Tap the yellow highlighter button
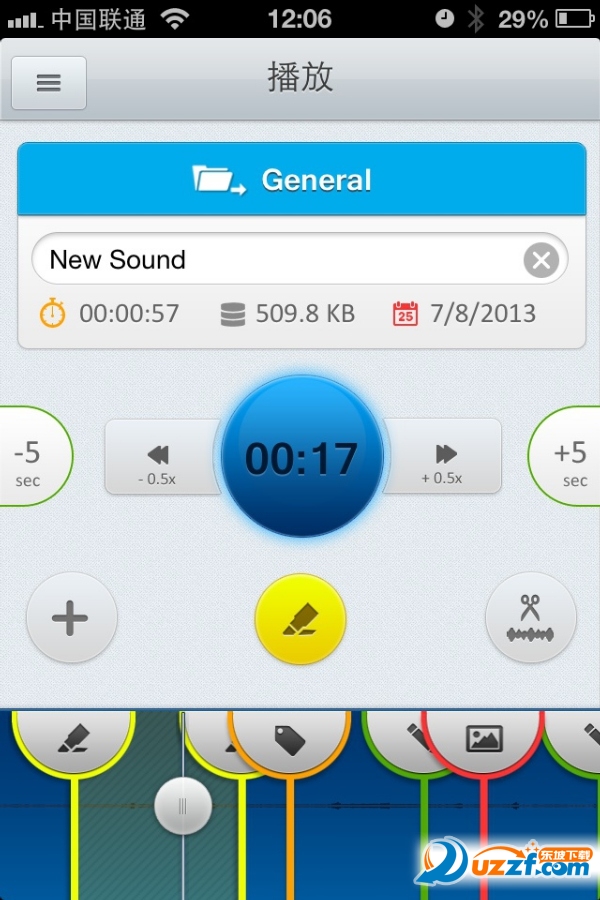This screenshot has height=900, width=600. [300, 618]
